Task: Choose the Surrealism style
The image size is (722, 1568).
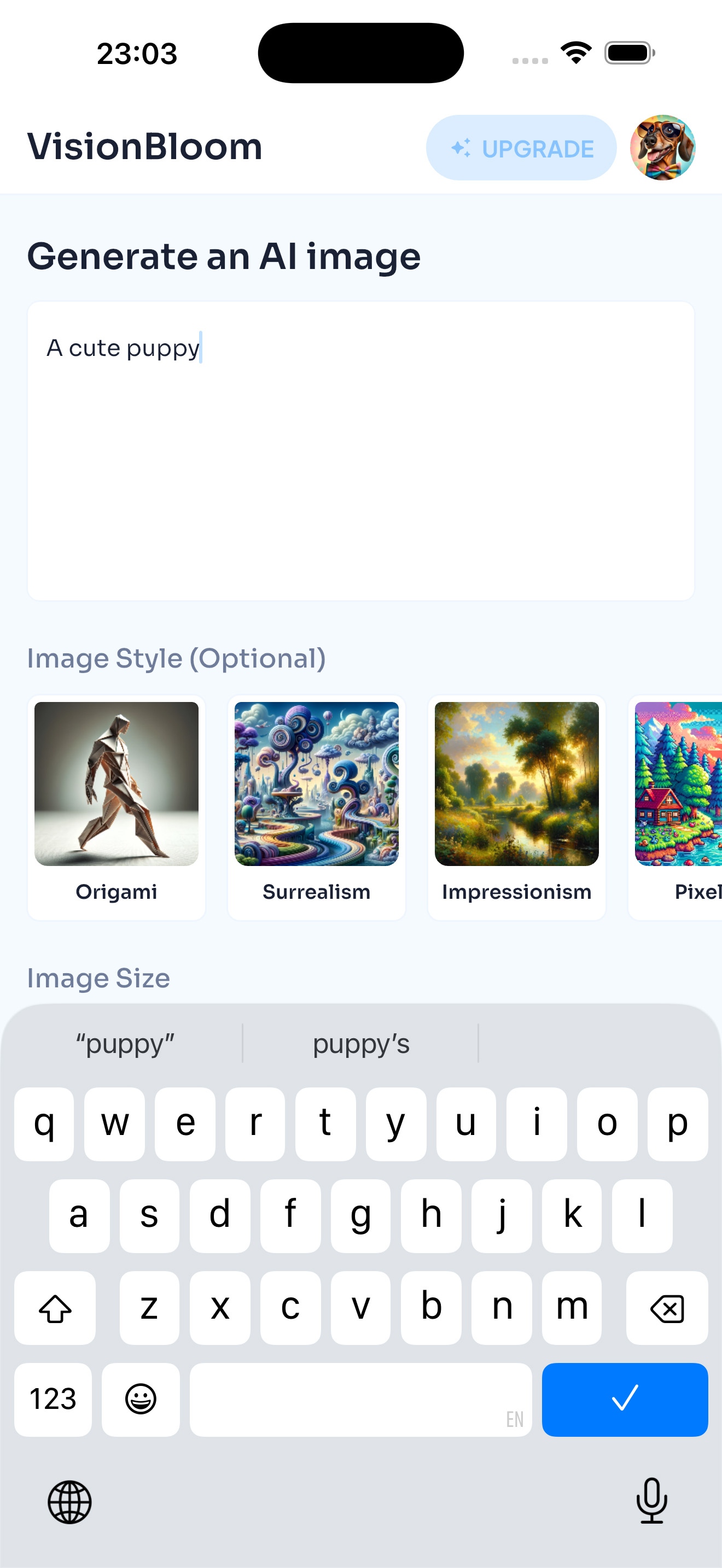Action: 317,809
